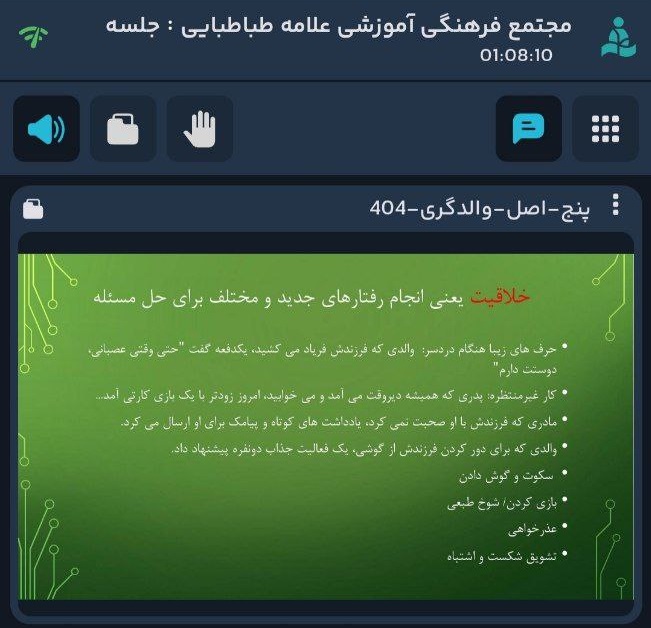Tap the app logo in header

618,38
